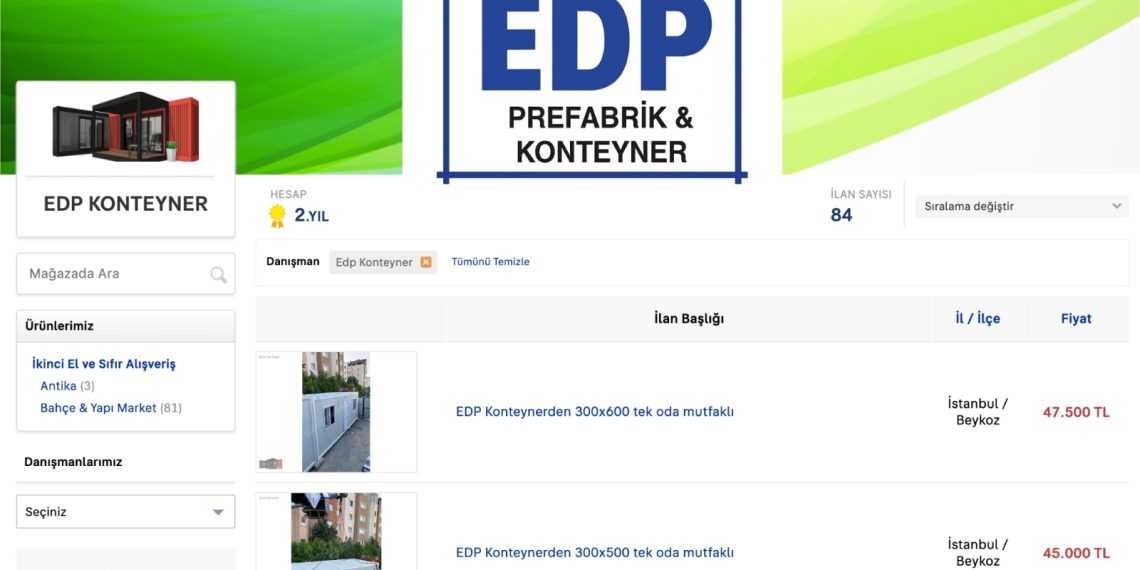The width and height of the screenshot is (1140, 570).
Task: Filter by the Antika category
Action: 58,386
